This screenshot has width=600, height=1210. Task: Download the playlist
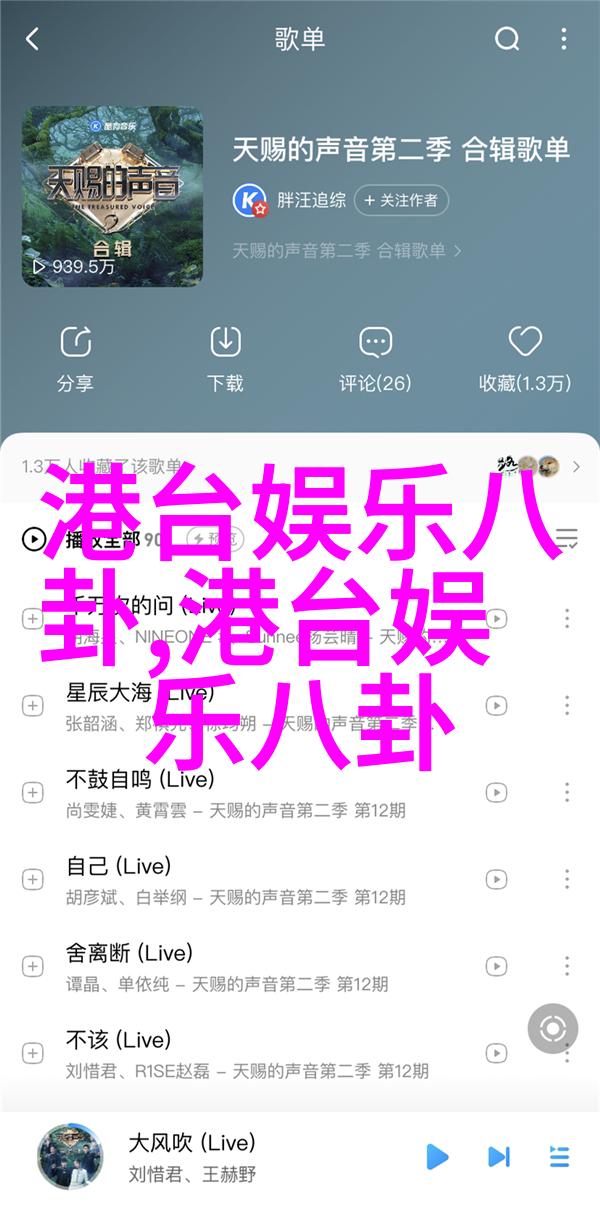coord(225,358)
